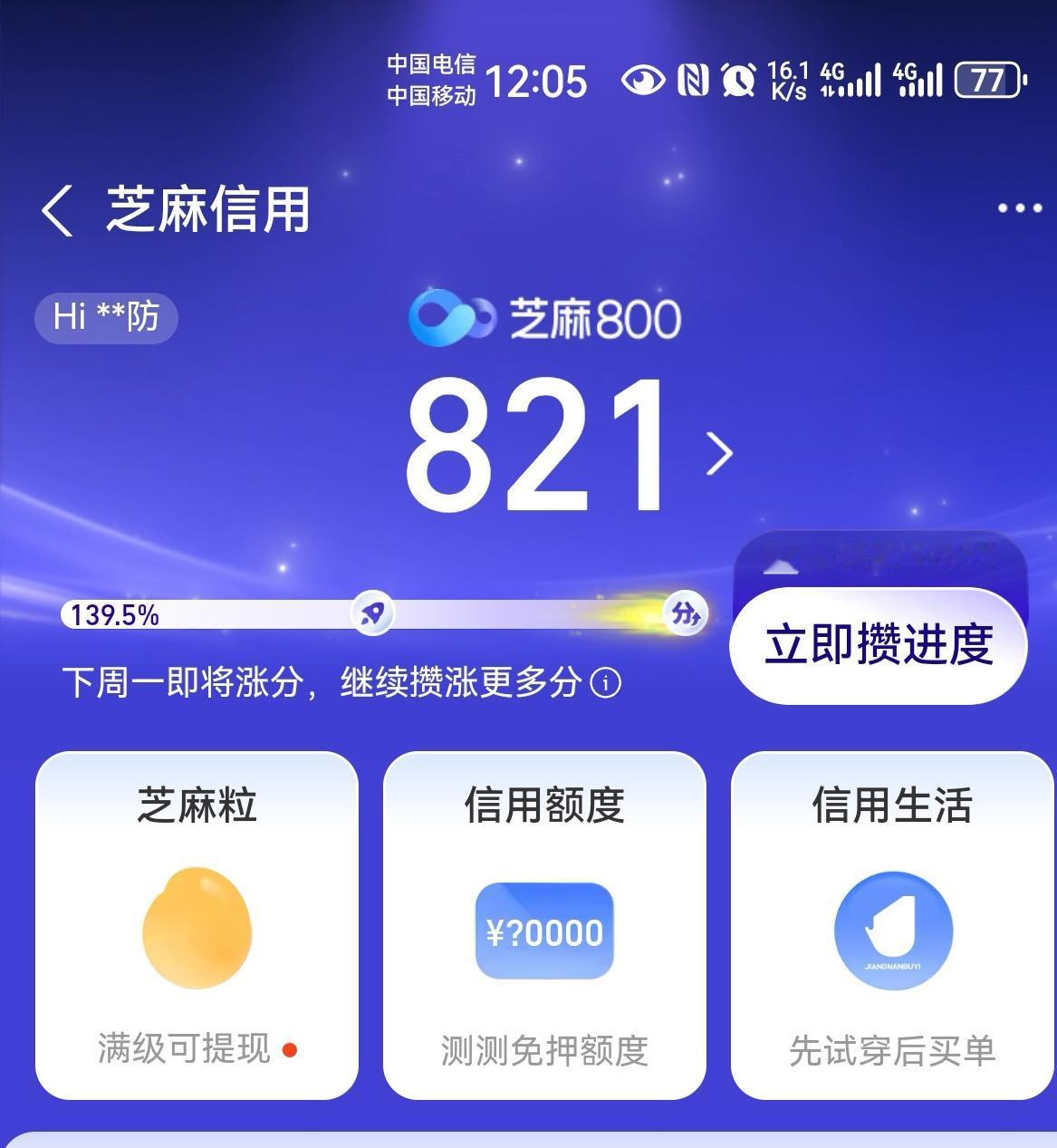The width and height of the screenshot is (1057, 1148).
Task: Select the yellow sesame seed icon under 芝麻粒
Action: [196, 928]
